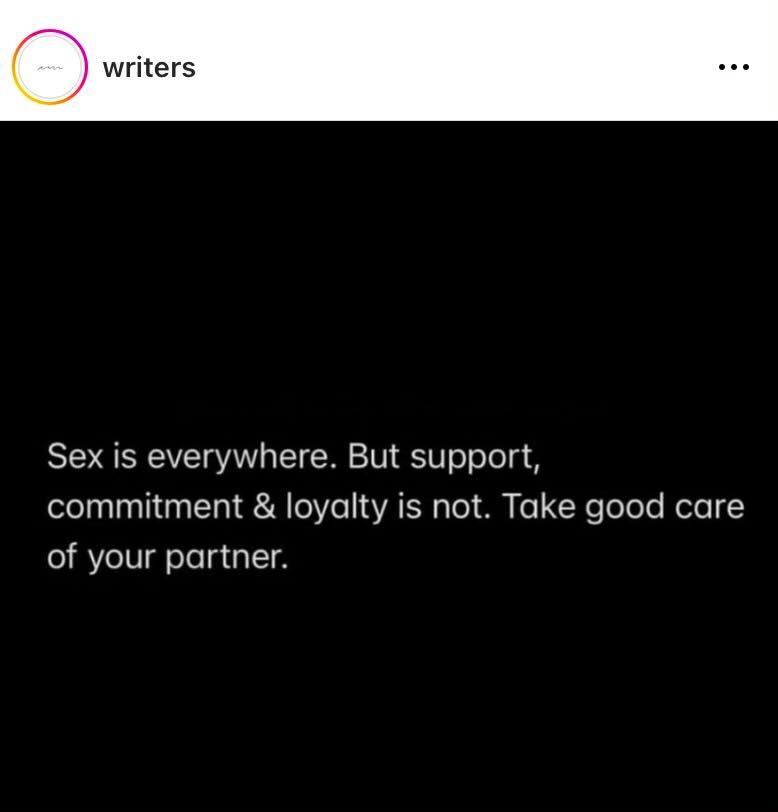Open the post's three-dot options menu
The width and height of the screenshot is (778, 812).
[x=733, y=67]
